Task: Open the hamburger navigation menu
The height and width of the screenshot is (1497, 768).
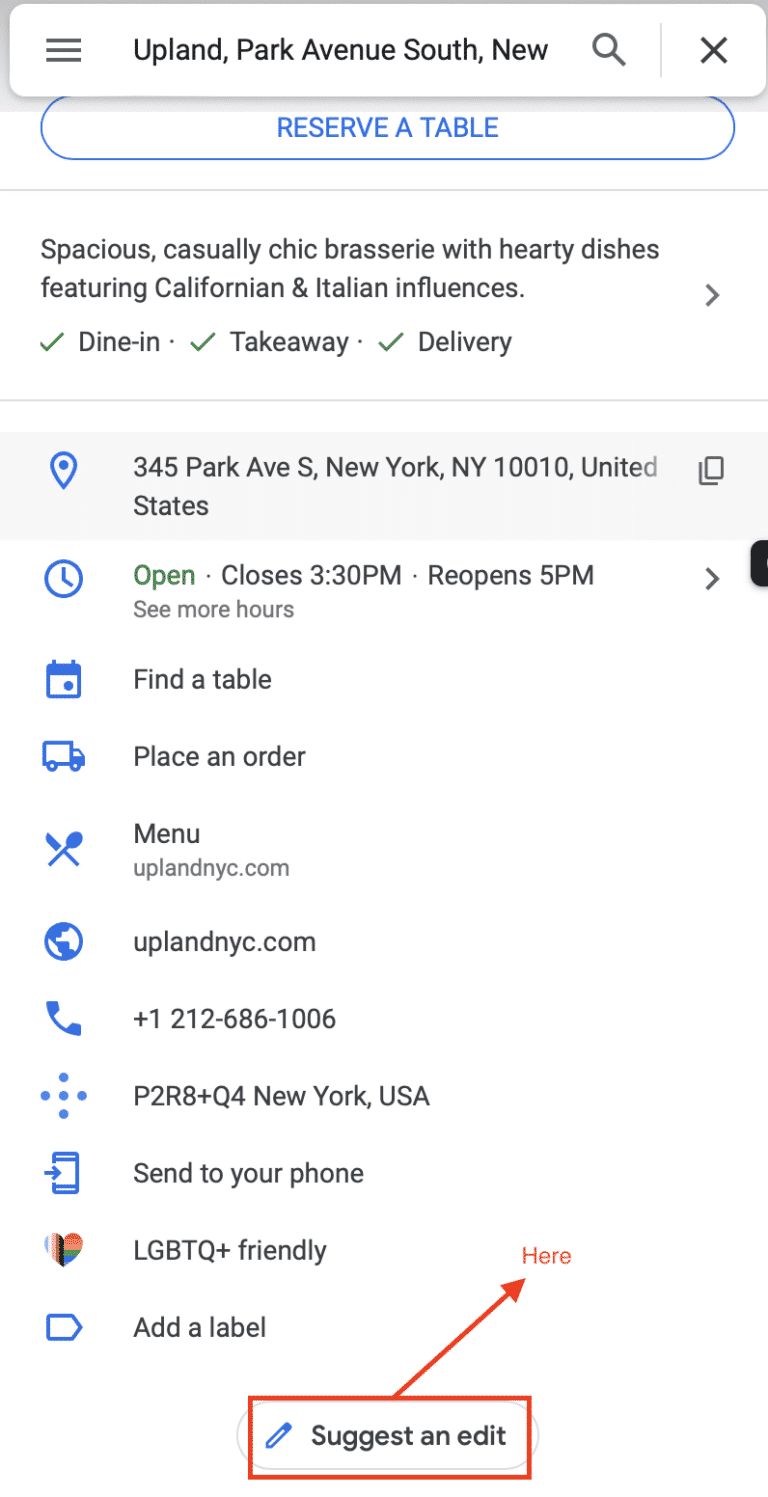Action: 63,49
